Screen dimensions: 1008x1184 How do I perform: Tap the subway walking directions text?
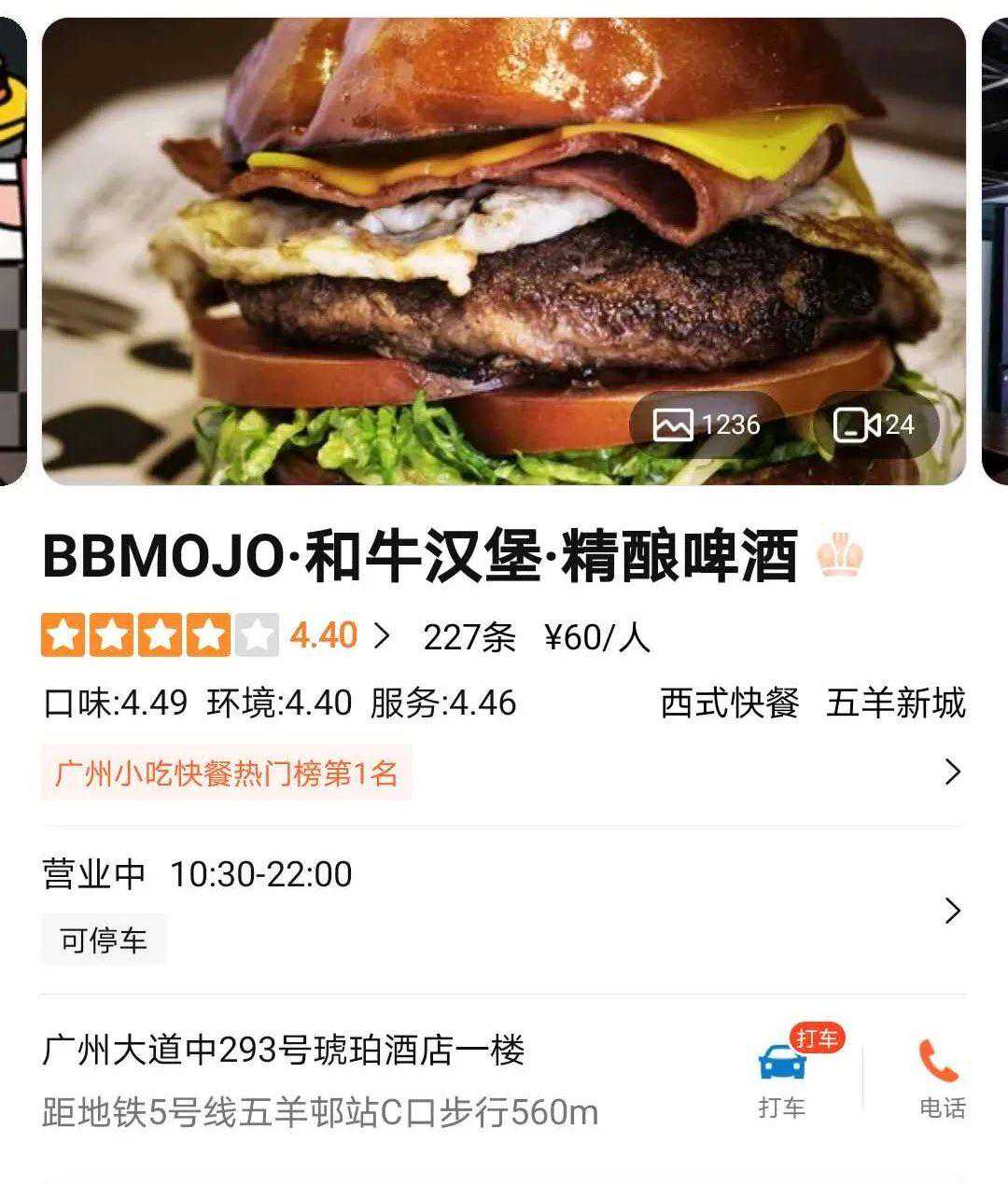[320, 1111]
